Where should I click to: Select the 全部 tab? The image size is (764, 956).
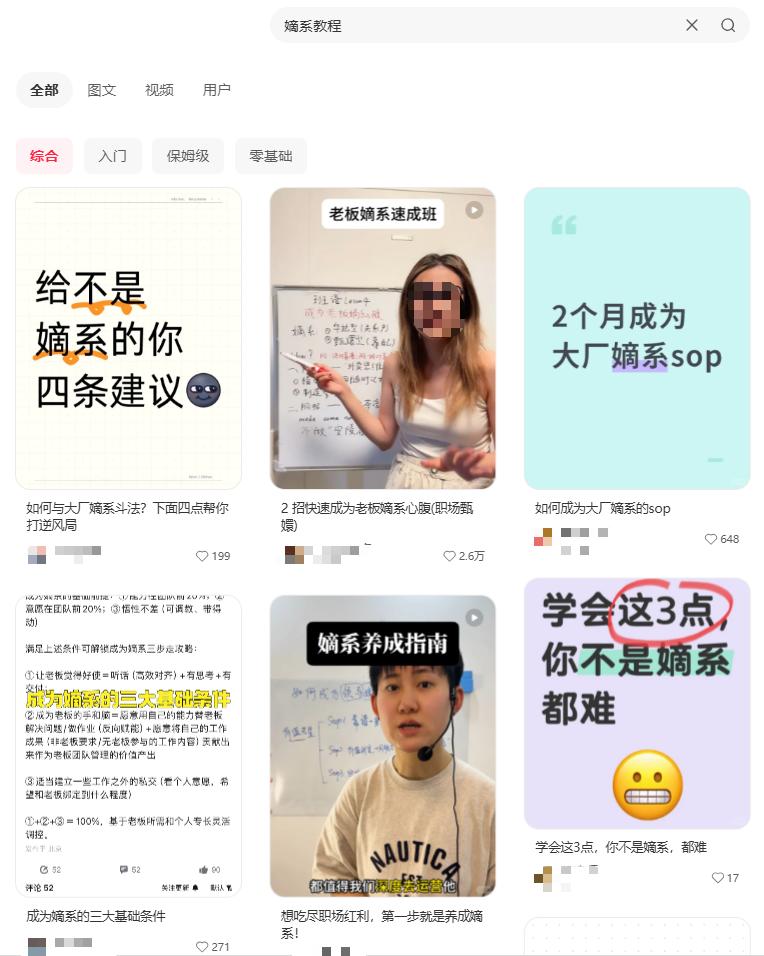[x=44, y=90]
